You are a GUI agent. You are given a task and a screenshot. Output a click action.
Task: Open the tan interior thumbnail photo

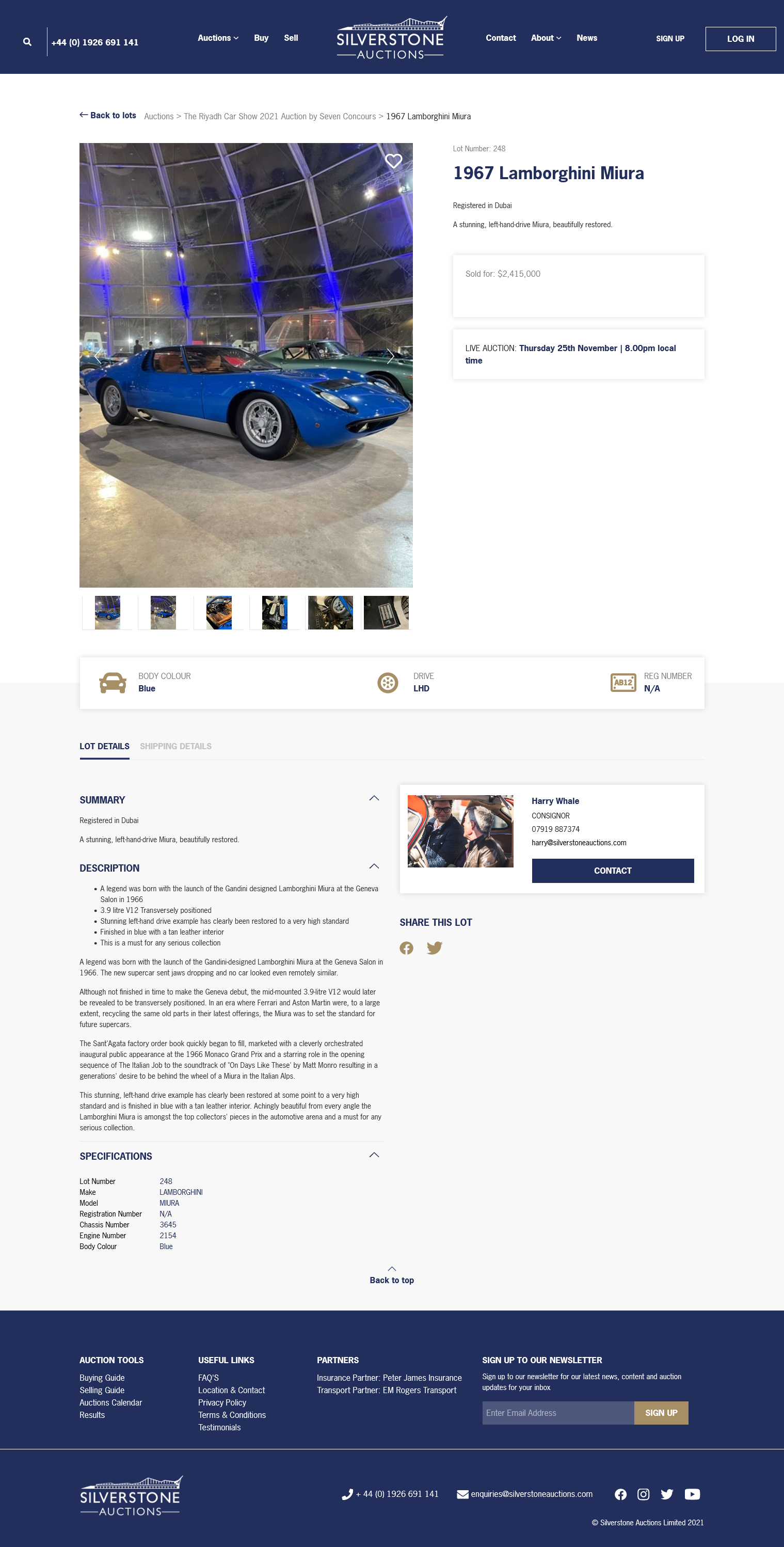click(x=219, y=612)
